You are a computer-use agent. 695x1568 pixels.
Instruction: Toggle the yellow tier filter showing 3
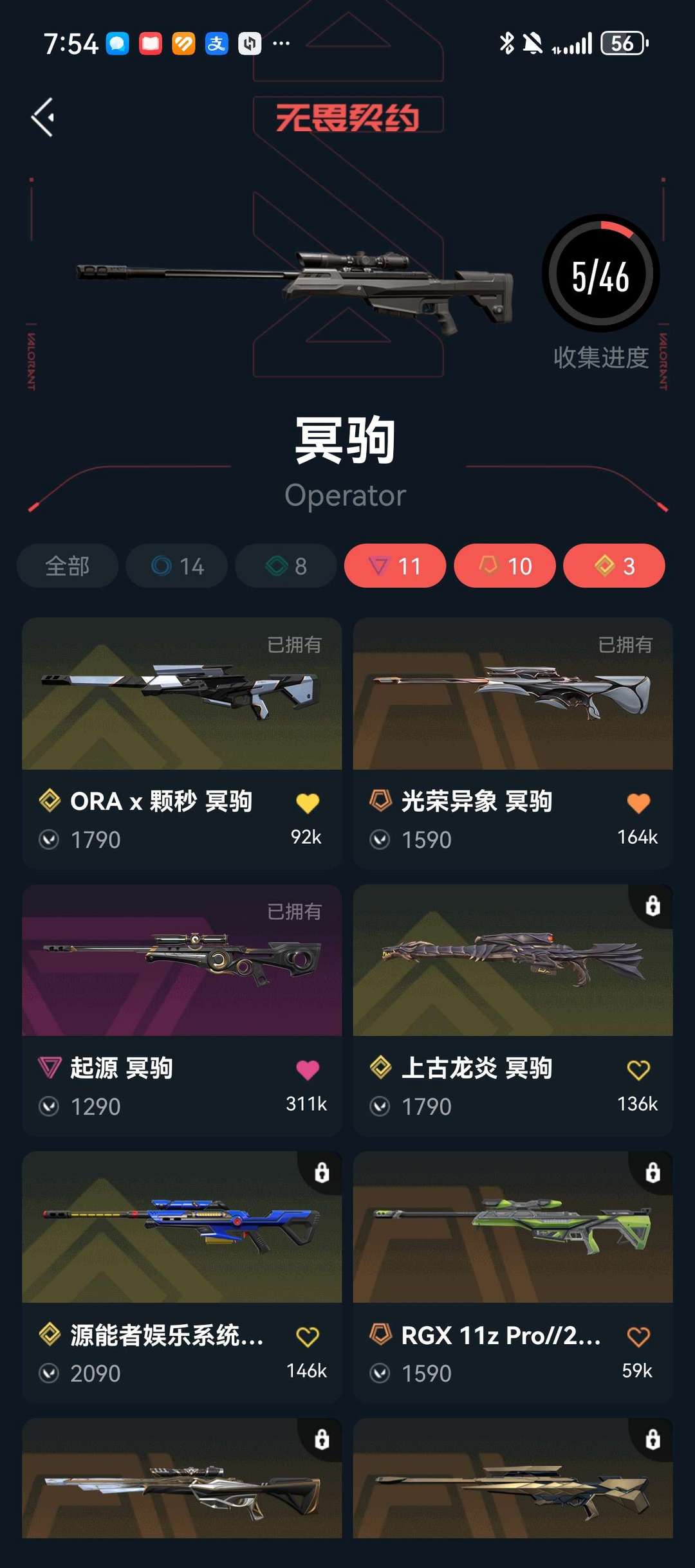click(x=614, y=566)
